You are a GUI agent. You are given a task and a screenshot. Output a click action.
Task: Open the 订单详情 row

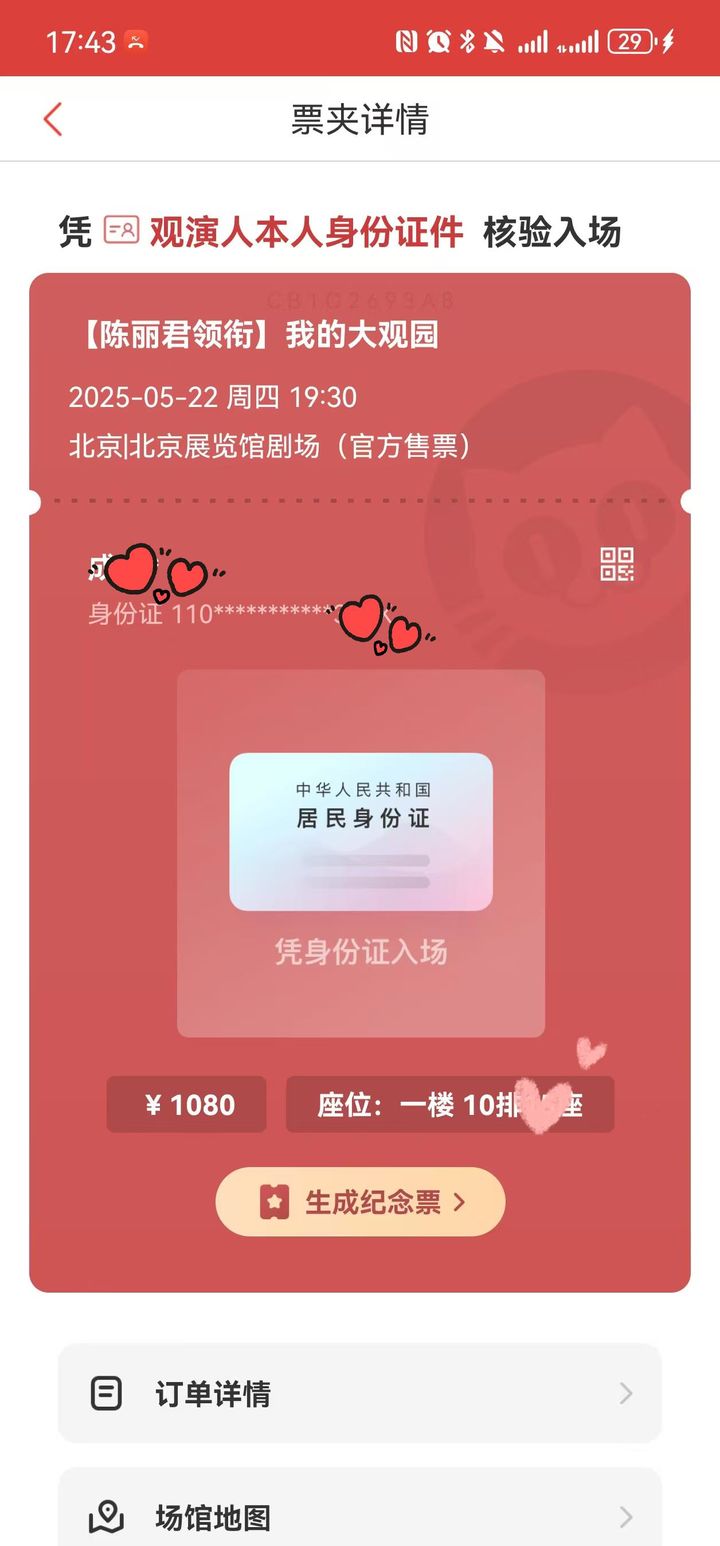pyautogui.click(x=360, y=1393)
